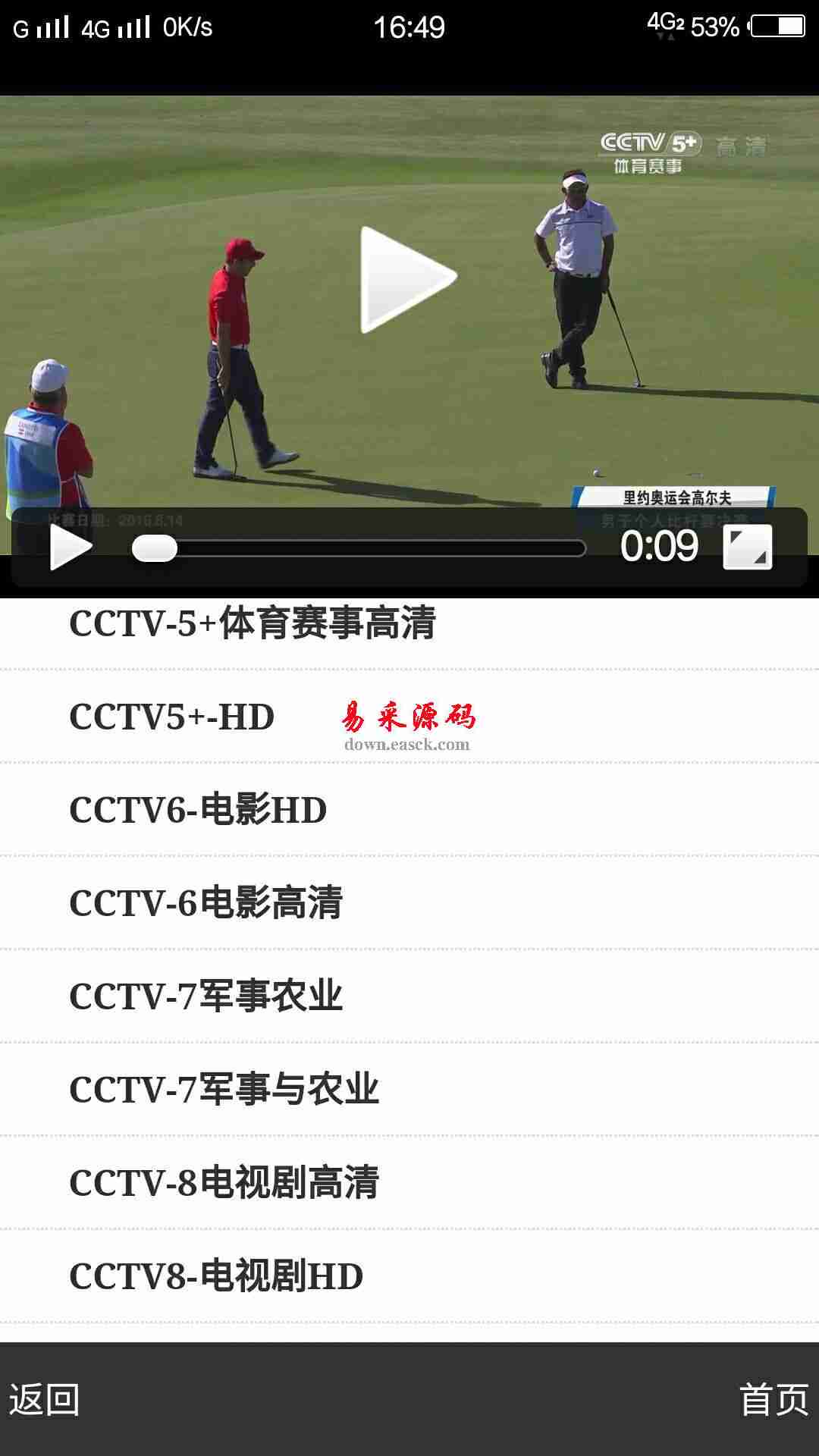Go to the 首页 home page
The height and width of the screenshot is (1456, 819).
click(x=773, y=1400)
